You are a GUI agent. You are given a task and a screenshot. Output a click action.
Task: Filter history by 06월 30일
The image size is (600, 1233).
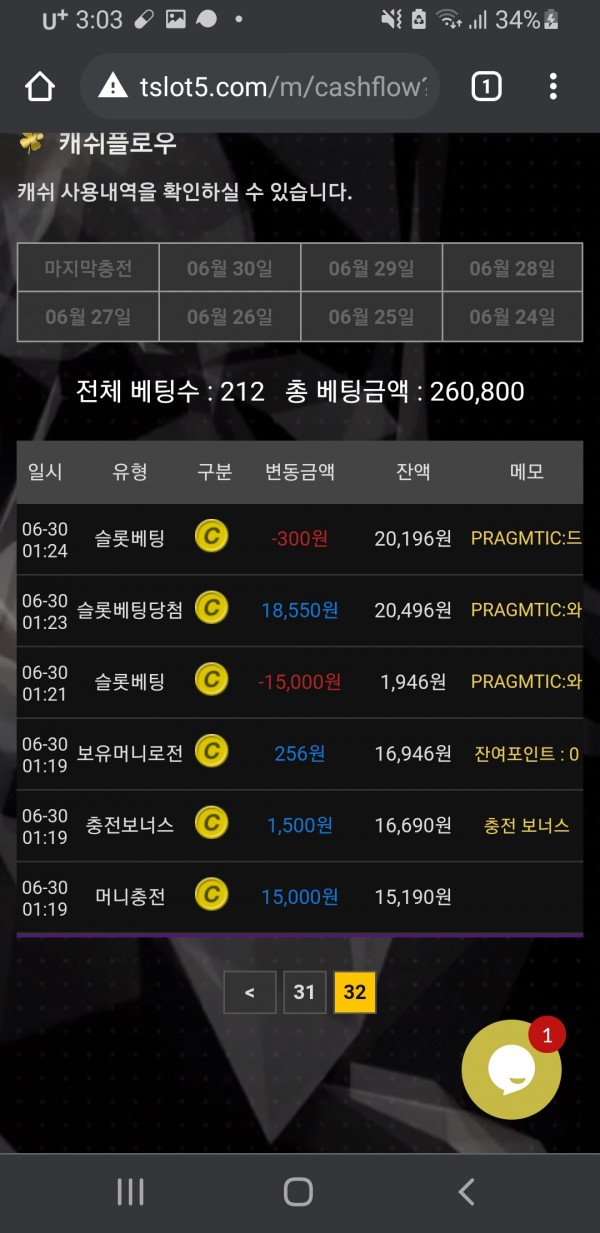click(x=230, y=268)
